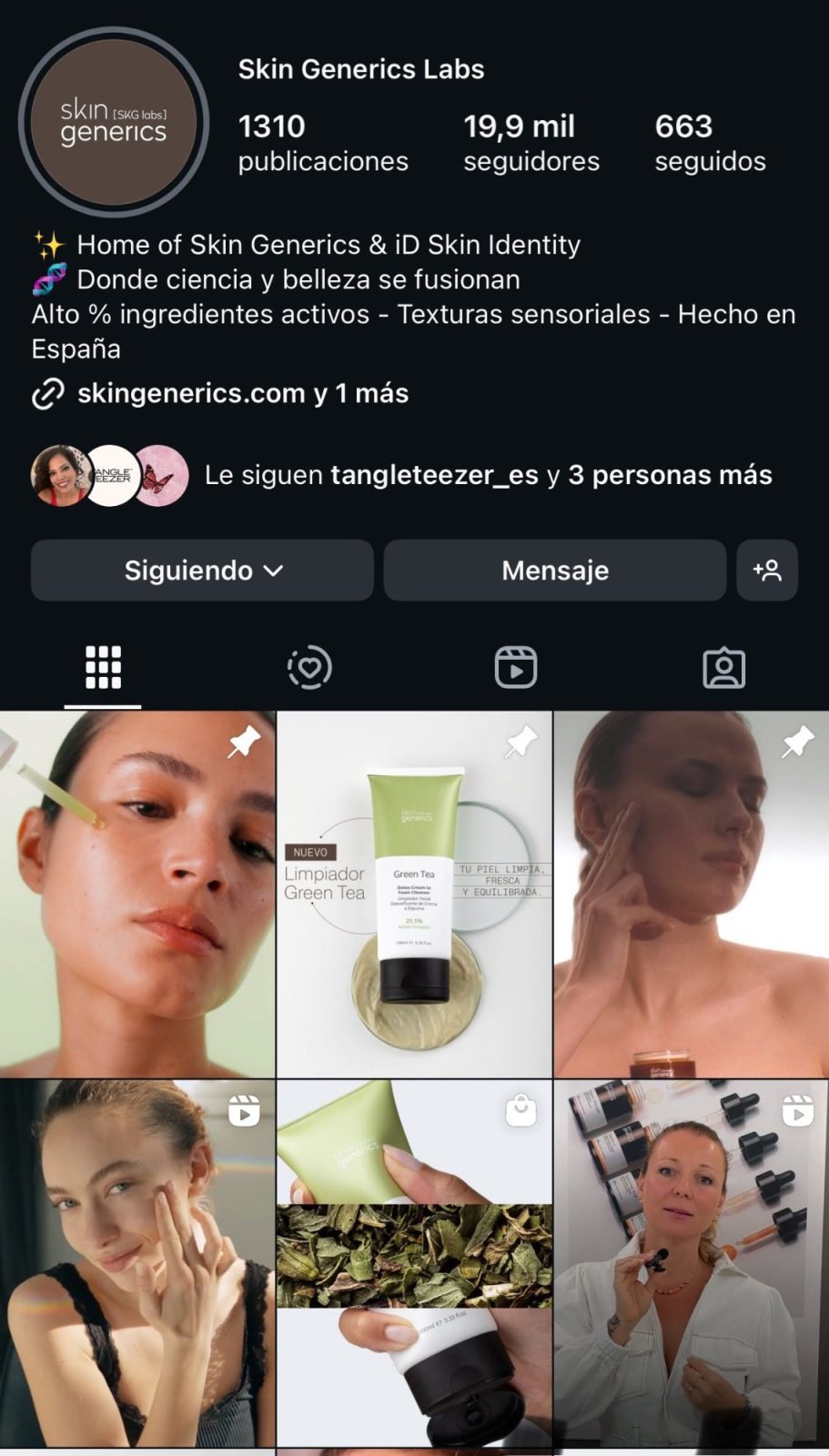Open pinned post of woman touching cheek
Viewport: 829px width, 1456px height.
pyautogui.click(x=691, y=895)
